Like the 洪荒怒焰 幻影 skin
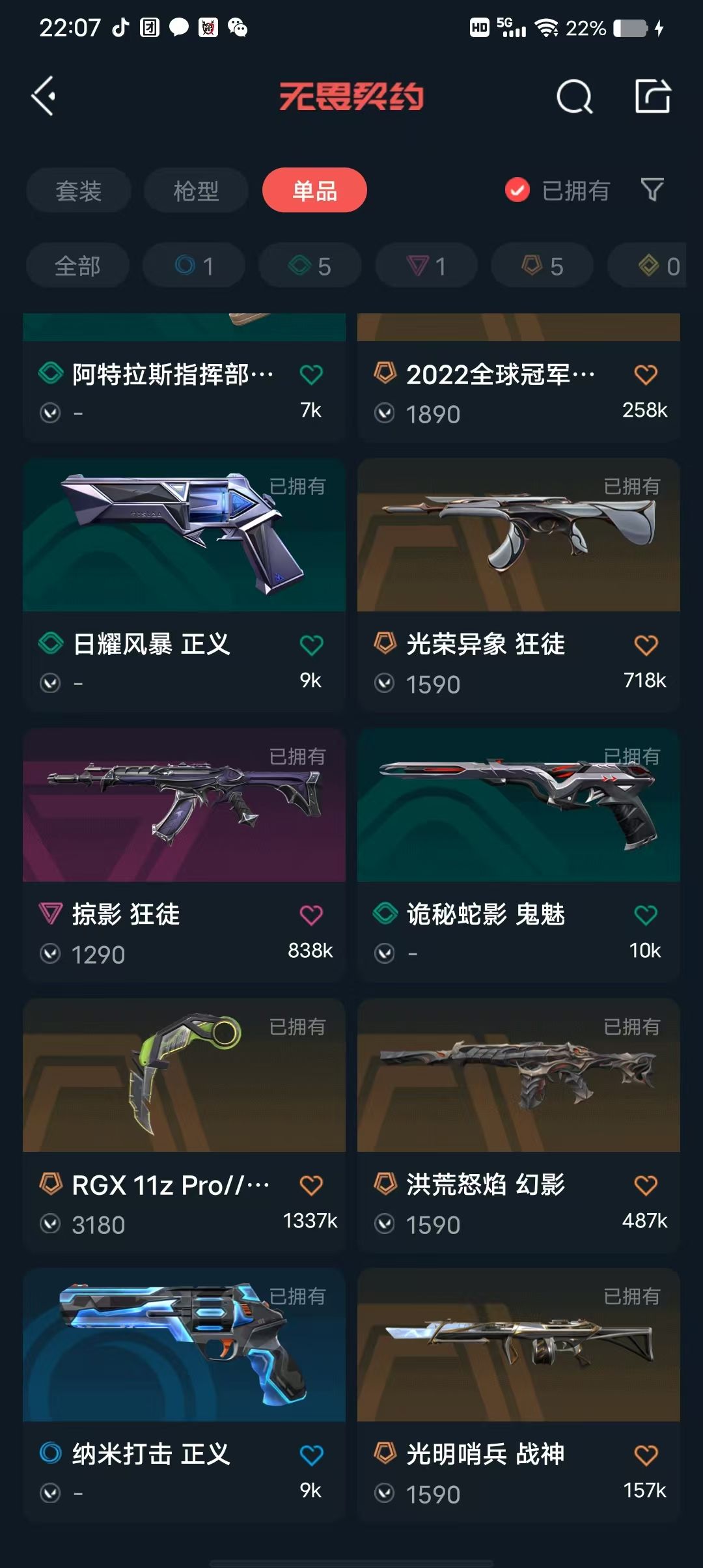 pyautogui.click(x=646, y=1185)
